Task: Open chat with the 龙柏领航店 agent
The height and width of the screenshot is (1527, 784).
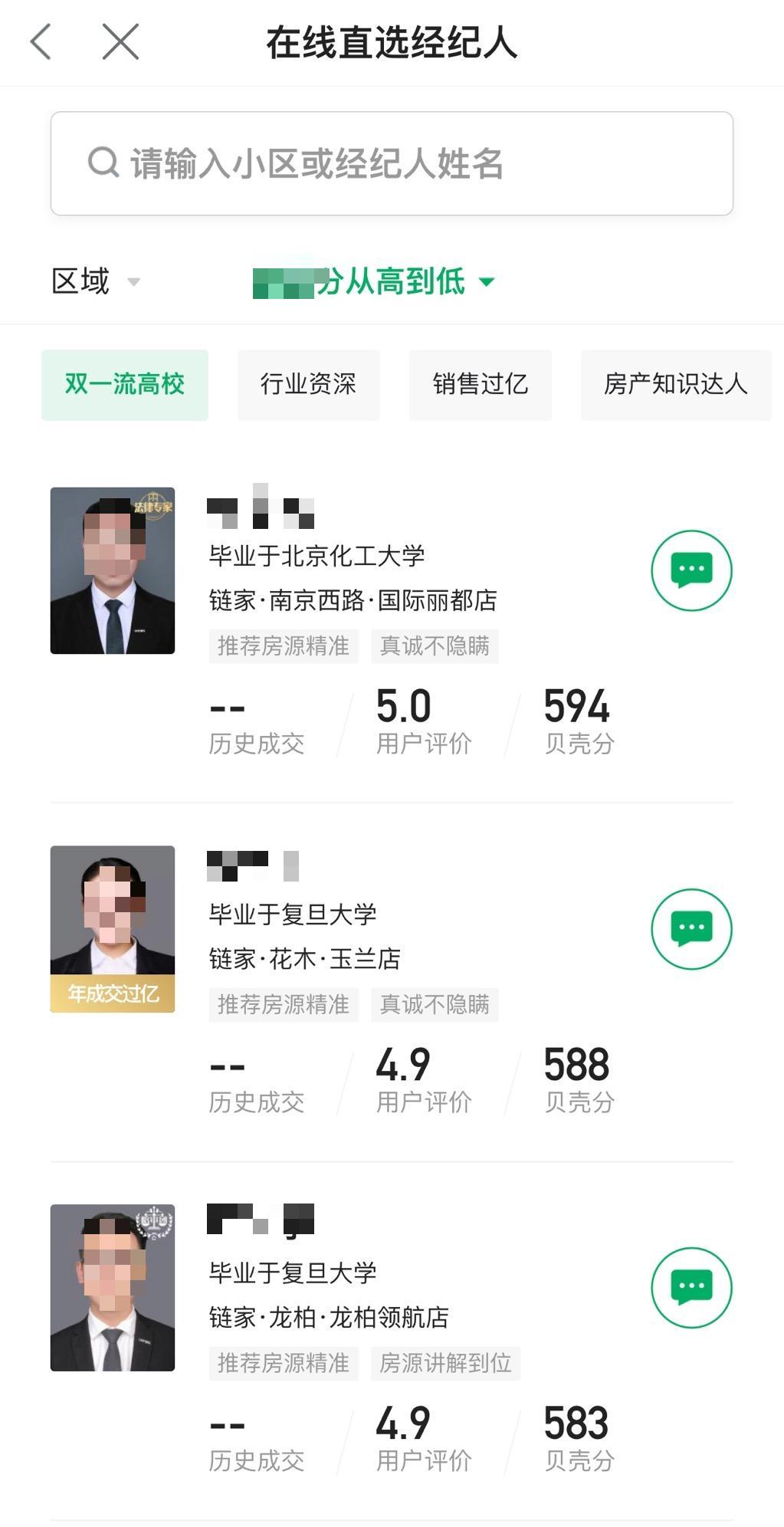Action: point(691,1287)
